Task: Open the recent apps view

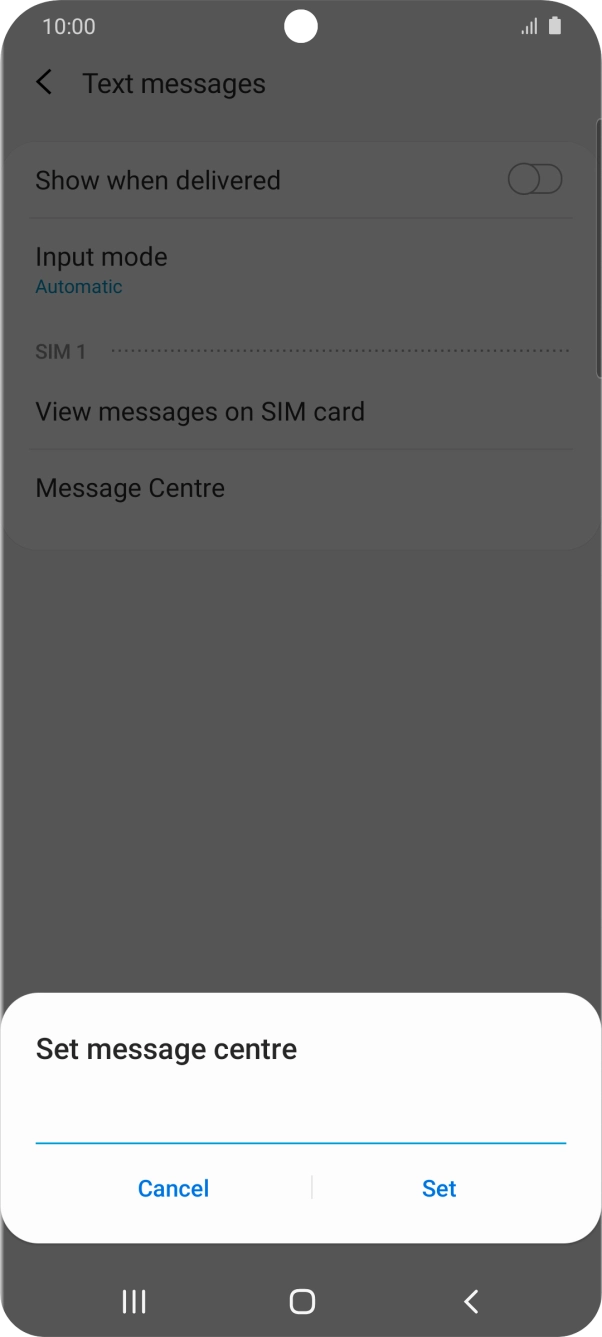Action: click(x=133, y=1301)
